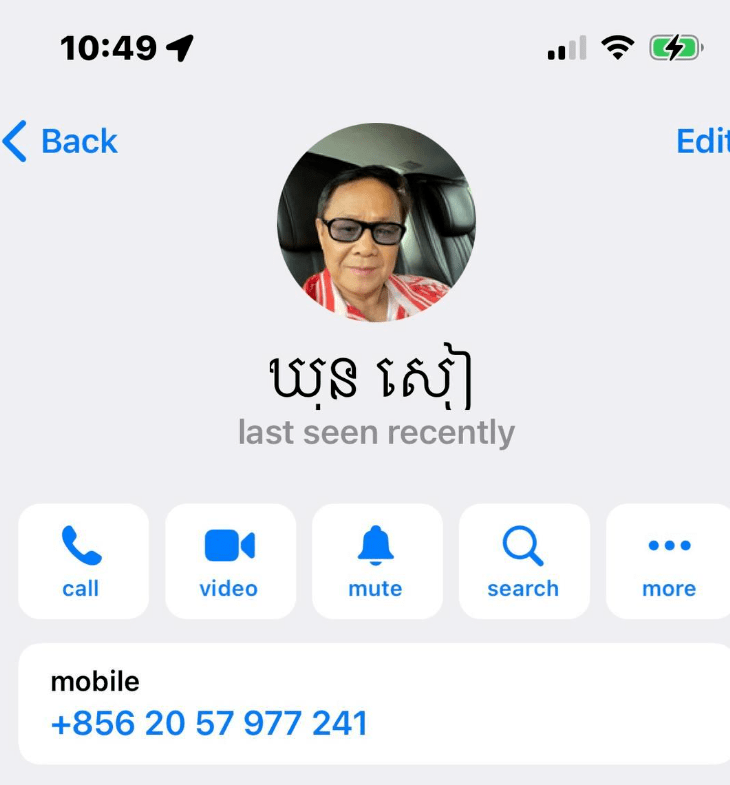This screenshot has height=785, width=730.
Task: Mute notifications from this contact
Action: tap(376, 561)
